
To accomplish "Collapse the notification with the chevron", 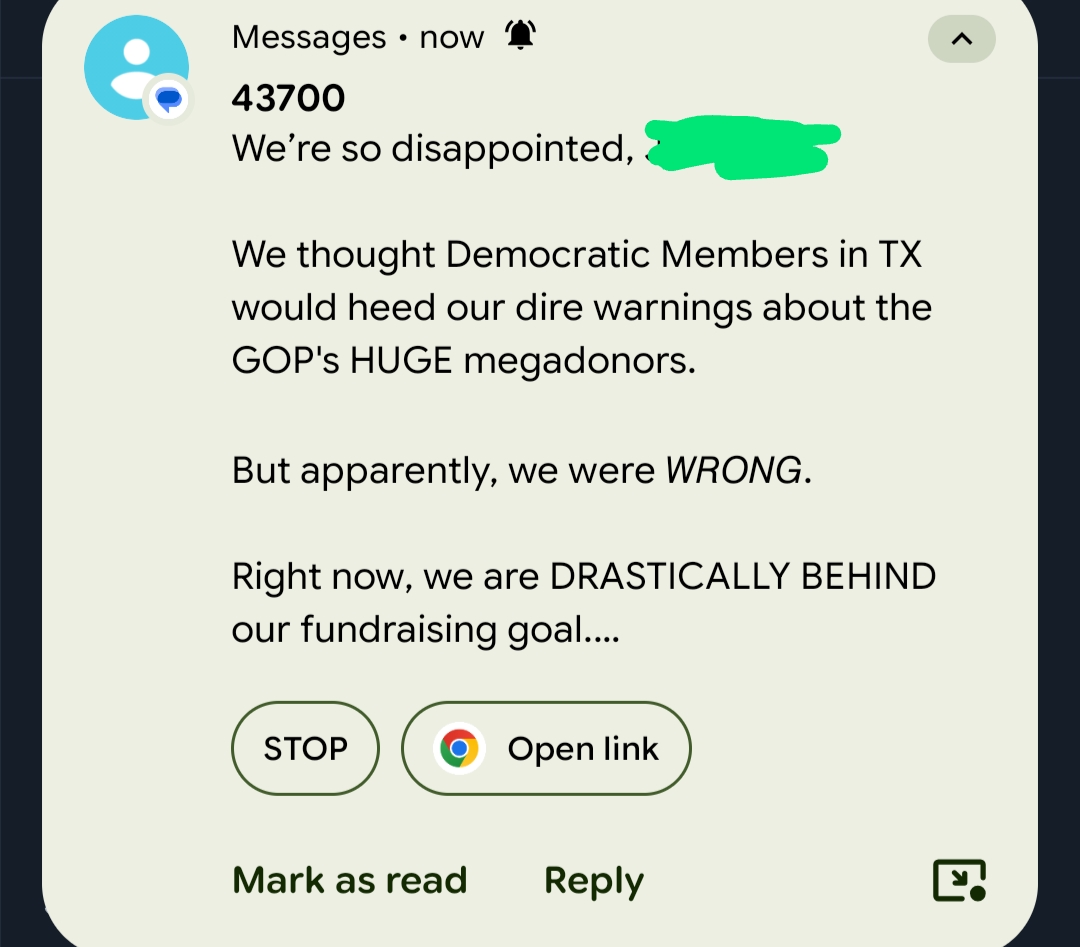I will pos(961,40).
